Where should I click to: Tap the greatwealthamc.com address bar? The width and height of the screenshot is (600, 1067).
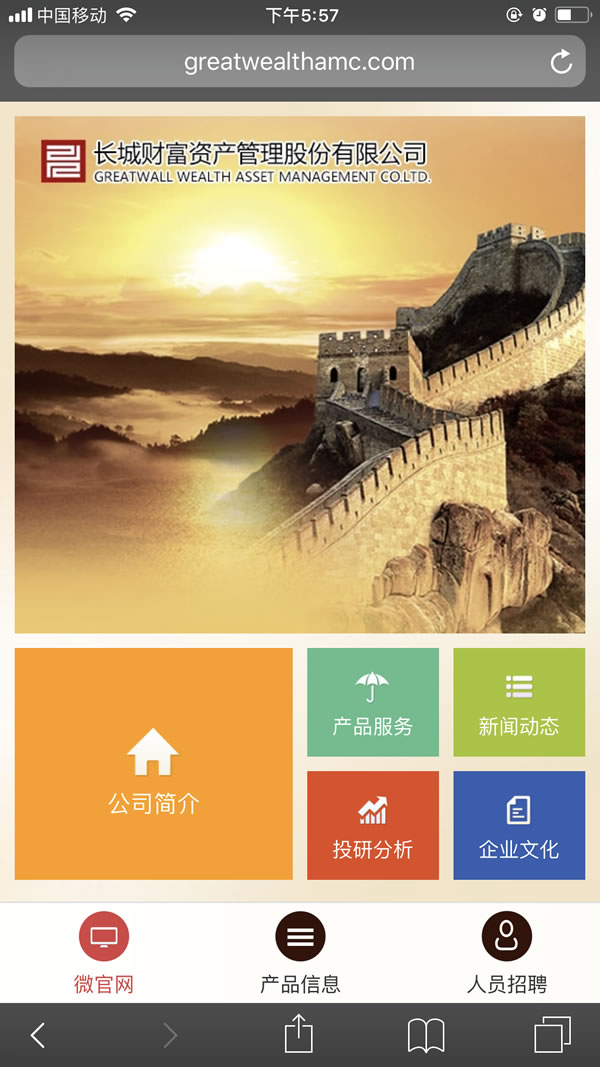298,62
